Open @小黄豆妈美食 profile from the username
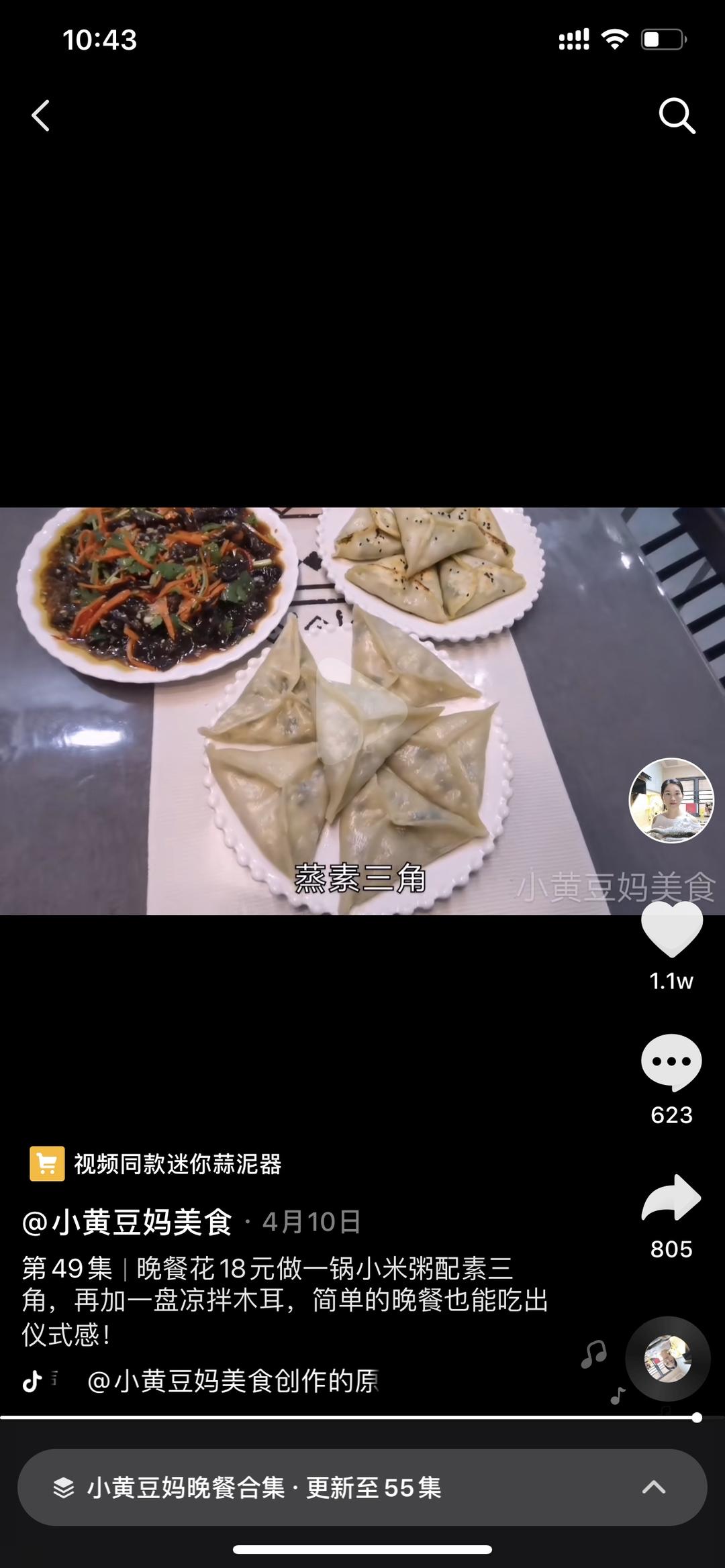The height and width of the screenshot is (1568, 725). point(128,1222)
